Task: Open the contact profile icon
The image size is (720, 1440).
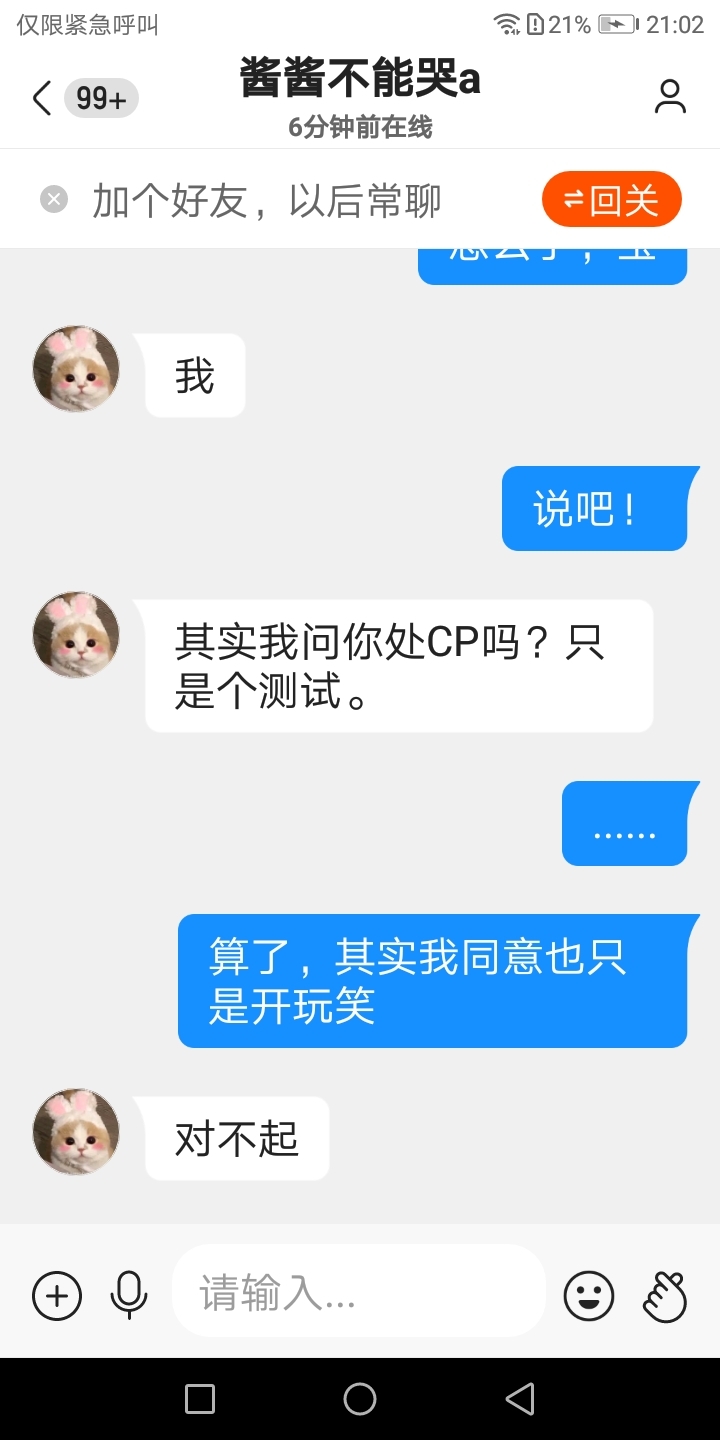Action: coord(670,97)
